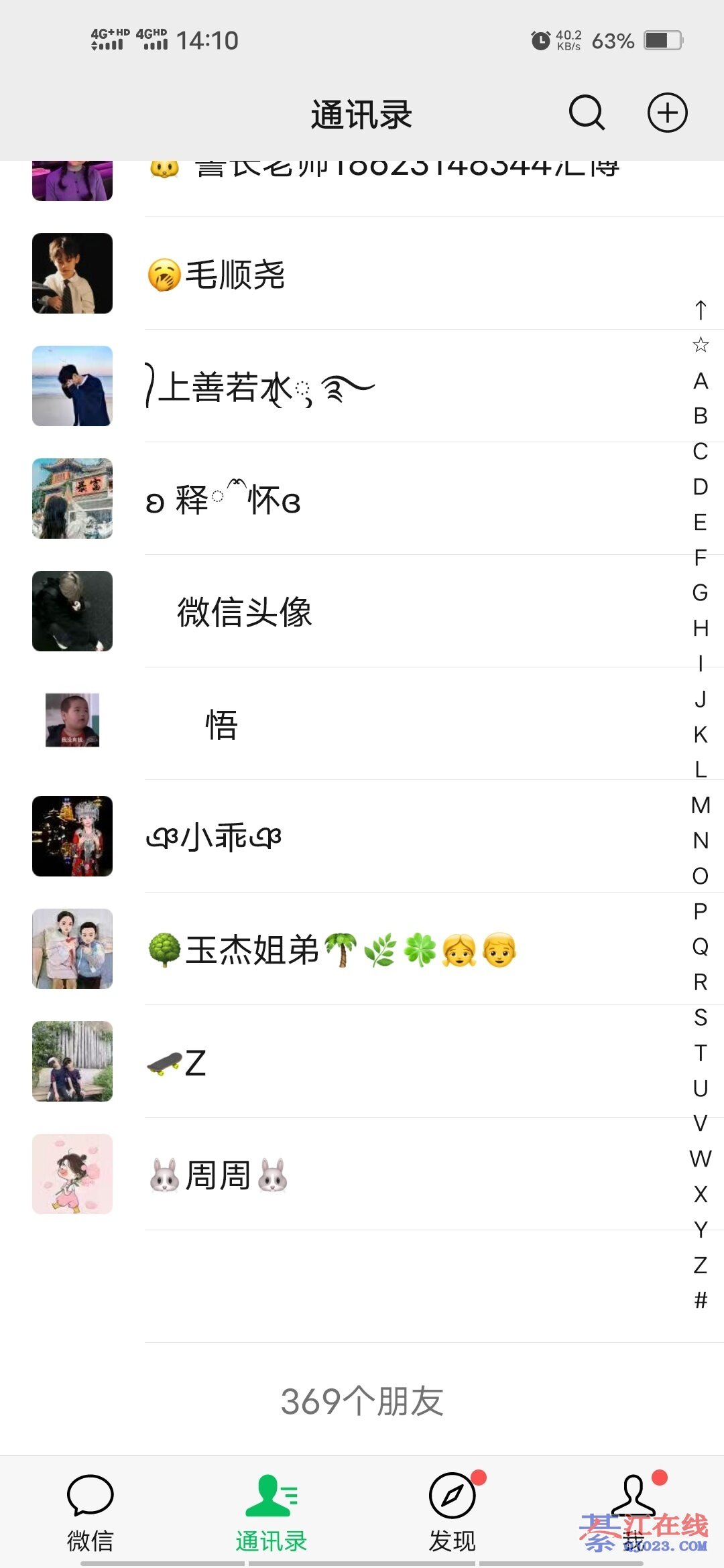Viewport: 724px width, 1568px height.
Task: View contact named 悟
Action: [x=221, y=724]
